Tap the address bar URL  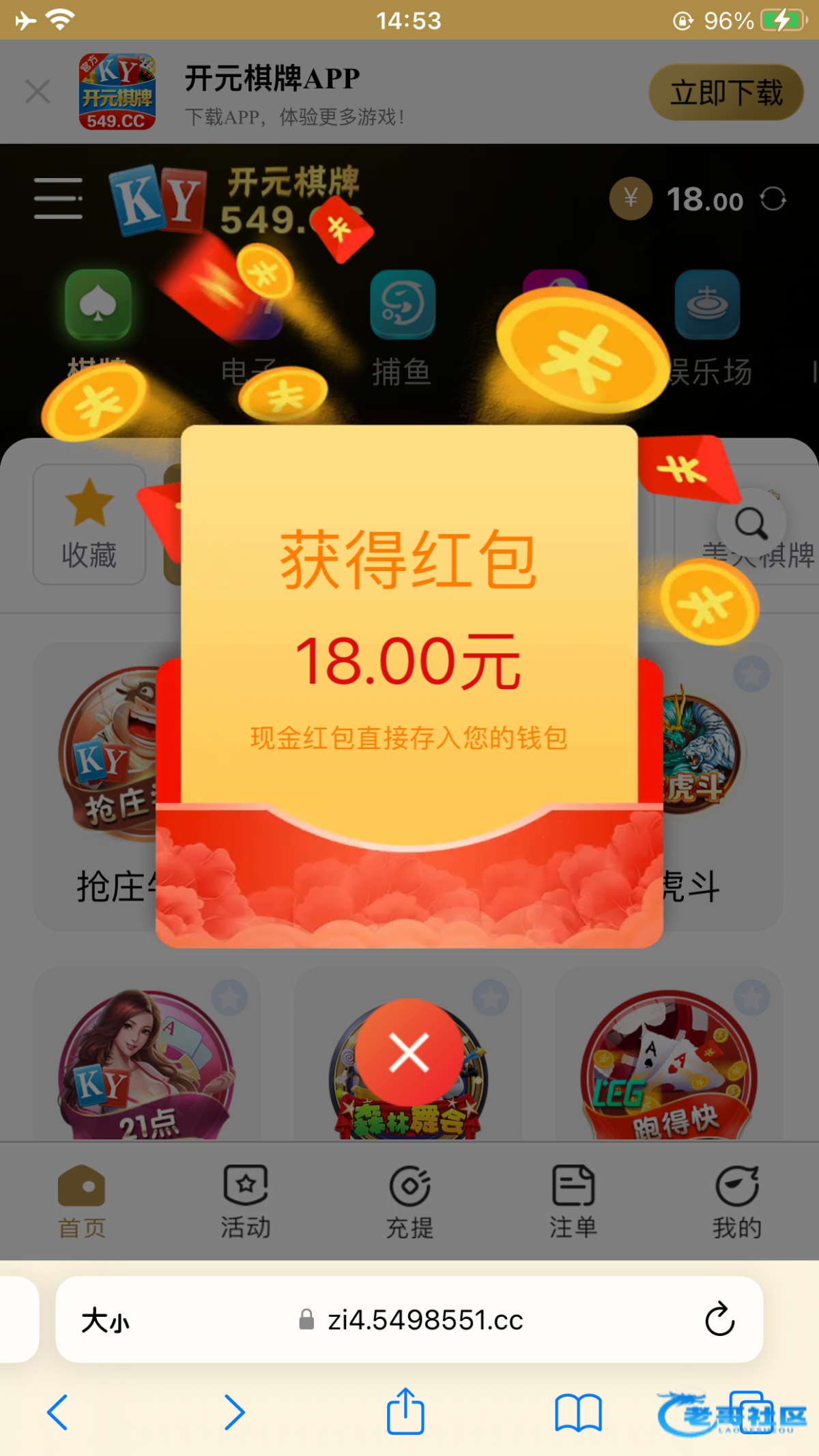point(423,1320)
